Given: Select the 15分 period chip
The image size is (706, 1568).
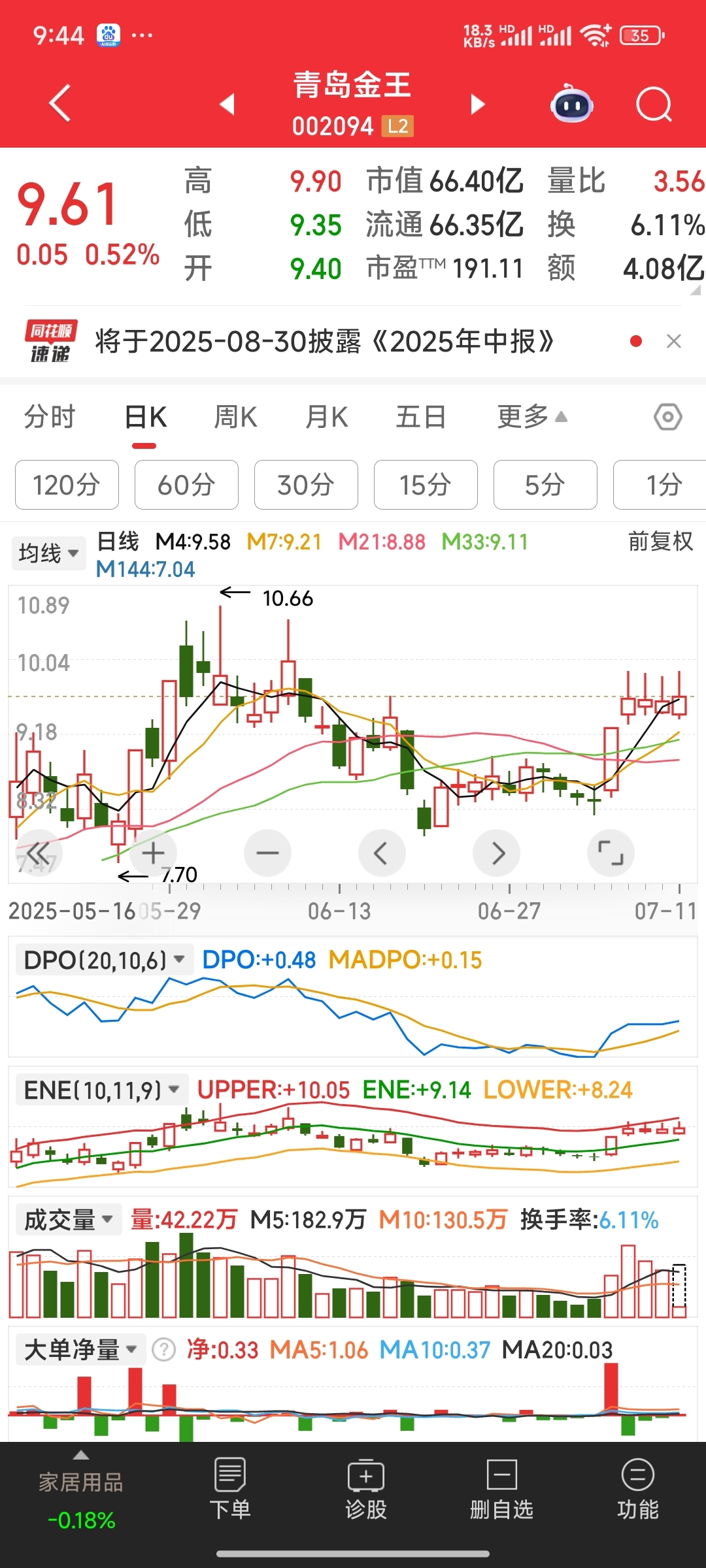Looking at the screenshot, I should click(426, 485).
